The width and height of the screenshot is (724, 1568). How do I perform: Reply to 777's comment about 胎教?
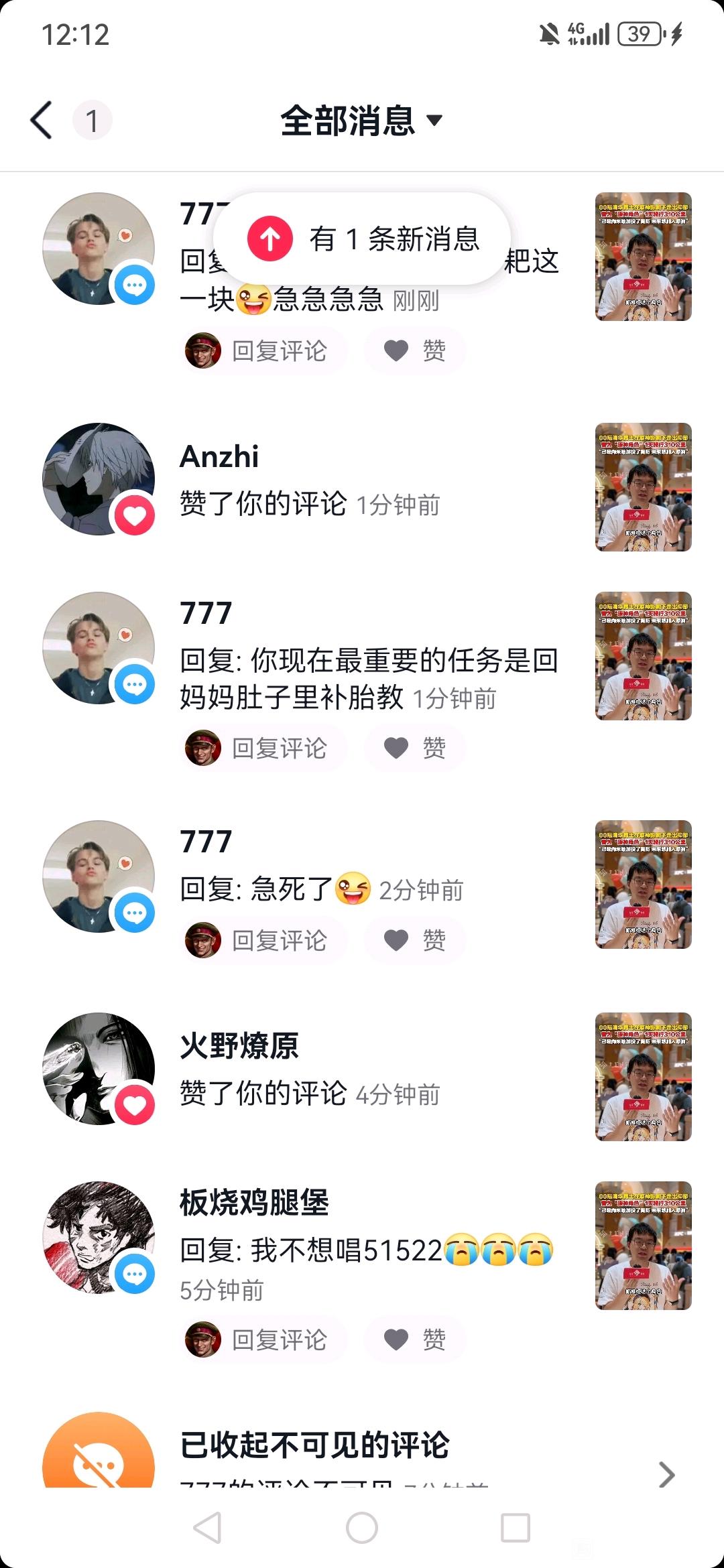point(263,748)
